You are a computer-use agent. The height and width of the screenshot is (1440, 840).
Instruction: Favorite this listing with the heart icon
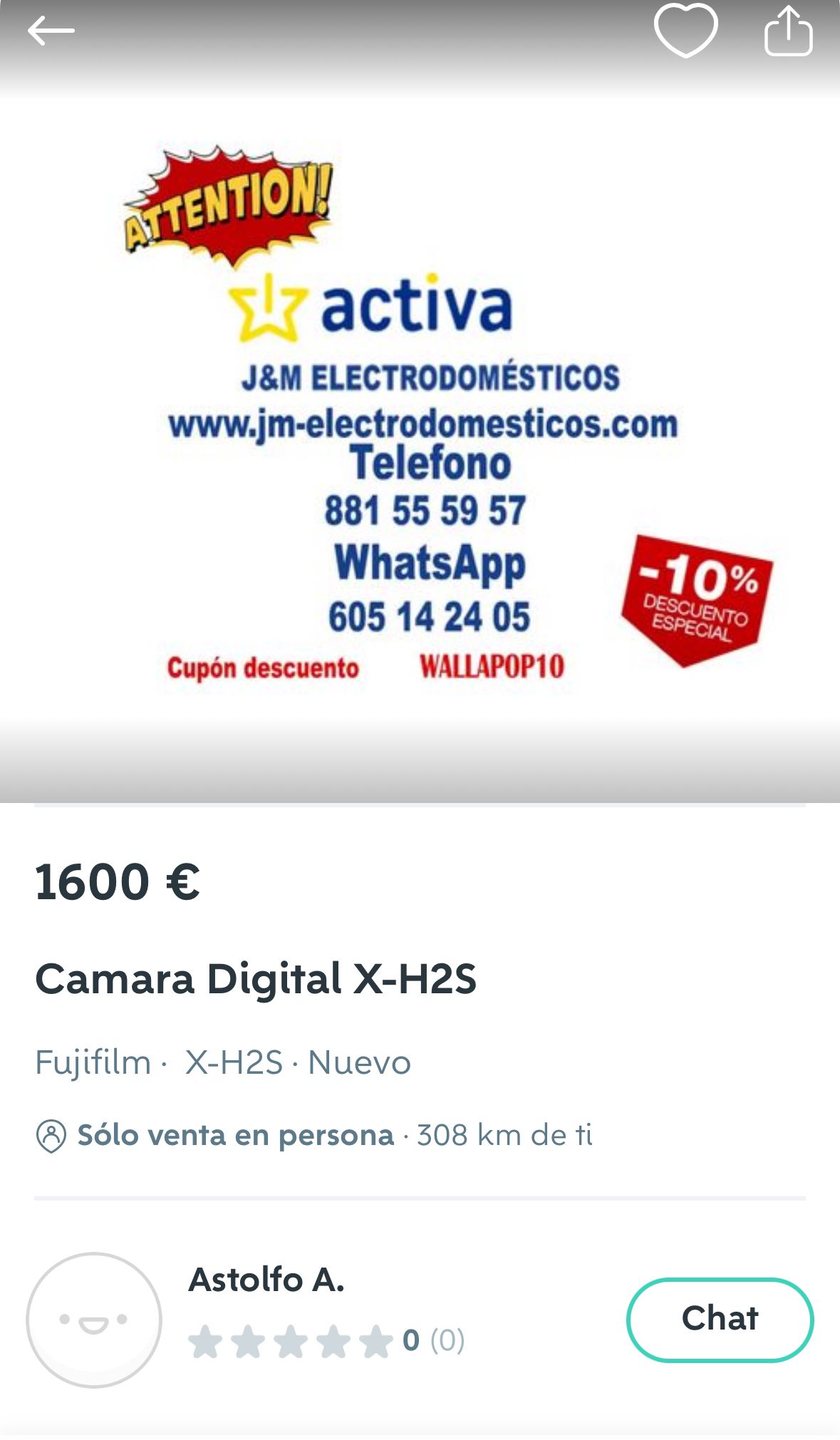coord(685,31)
